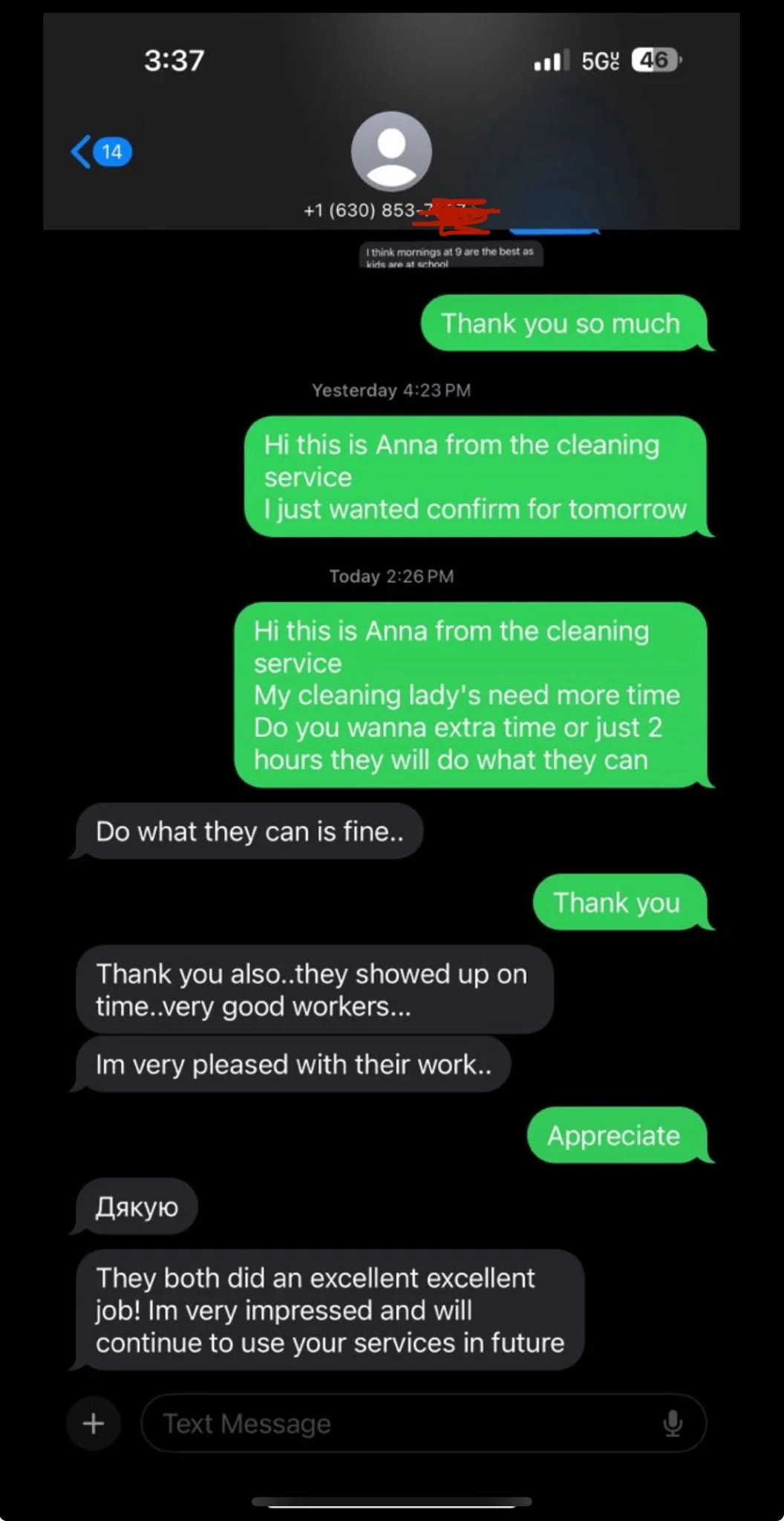The height and width of the screenshot is (1521, 784).
Task: Start voice dictation with the microphone icon
Action: tap(673, 1423)
